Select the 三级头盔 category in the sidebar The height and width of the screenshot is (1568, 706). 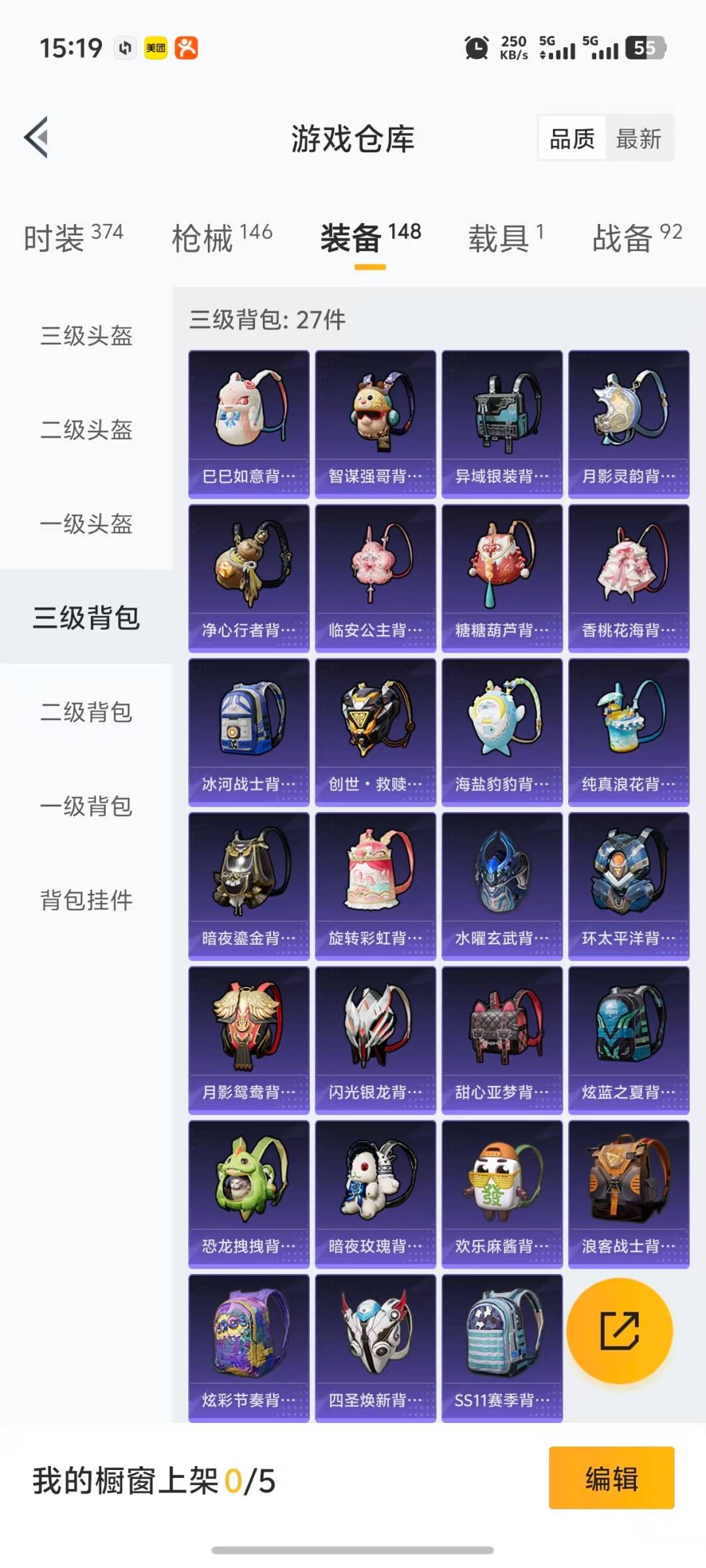(85, 336)
